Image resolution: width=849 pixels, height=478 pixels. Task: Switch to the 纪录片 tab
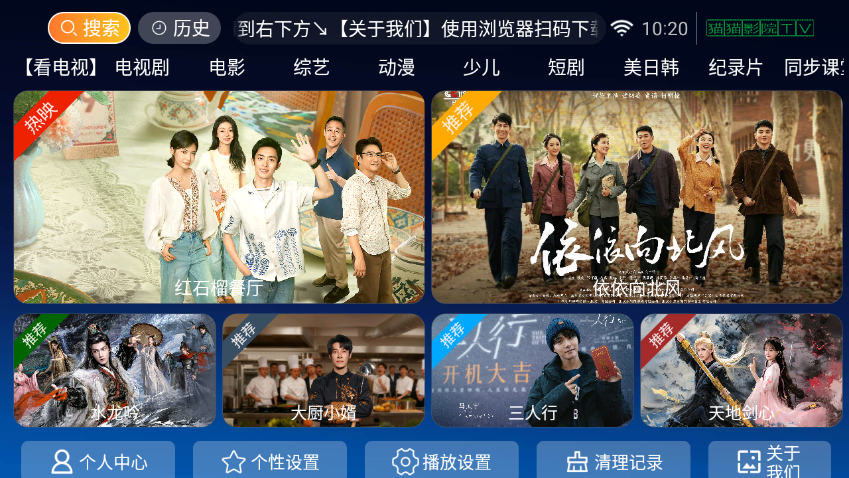pos(735,68)
